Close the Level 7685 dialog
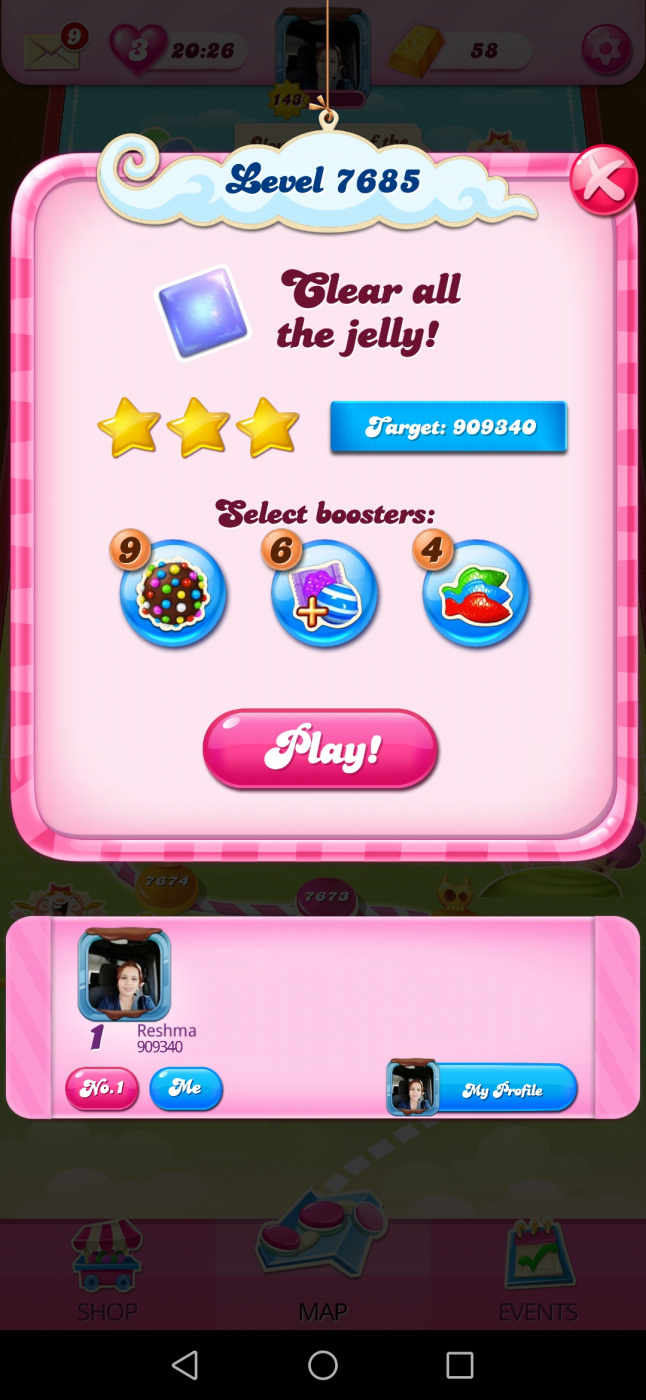The image size is (646, 1400). click(603, 181)
